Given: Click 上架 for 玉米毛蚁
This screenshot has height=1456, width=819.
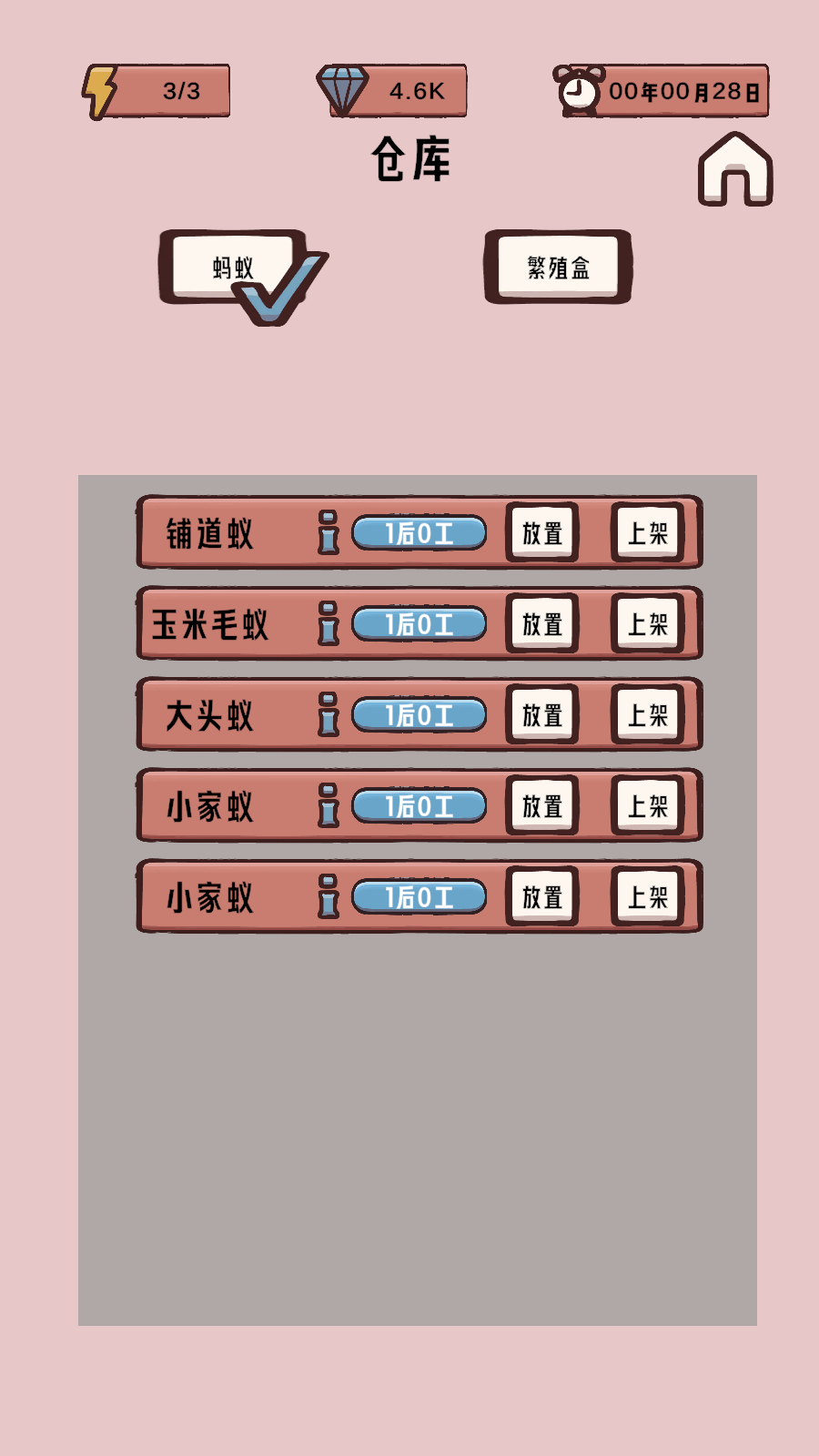Looking at the screenshot, I should 646,625.
